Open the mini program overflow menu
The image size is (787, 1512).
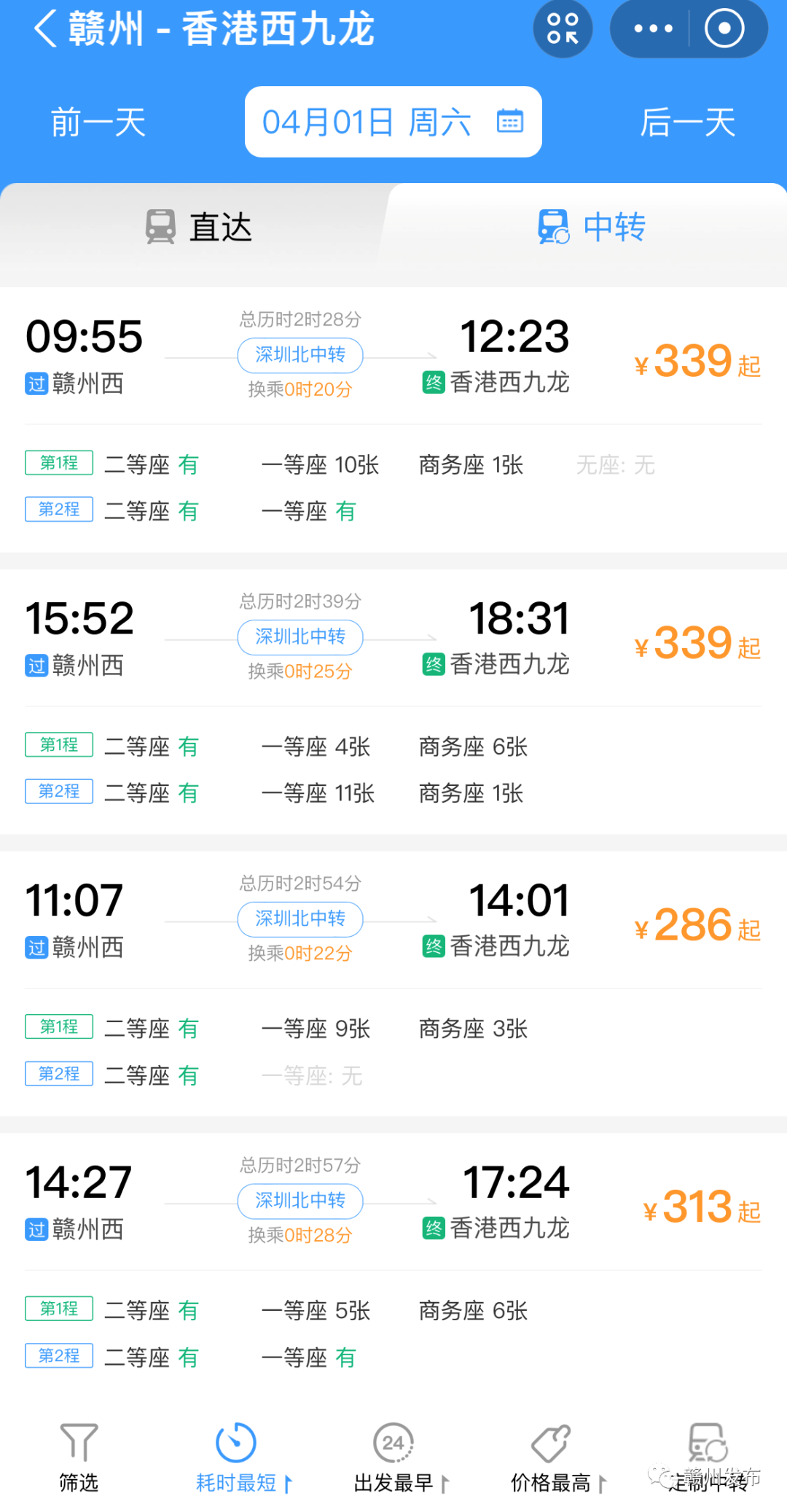tap(653, 29)
